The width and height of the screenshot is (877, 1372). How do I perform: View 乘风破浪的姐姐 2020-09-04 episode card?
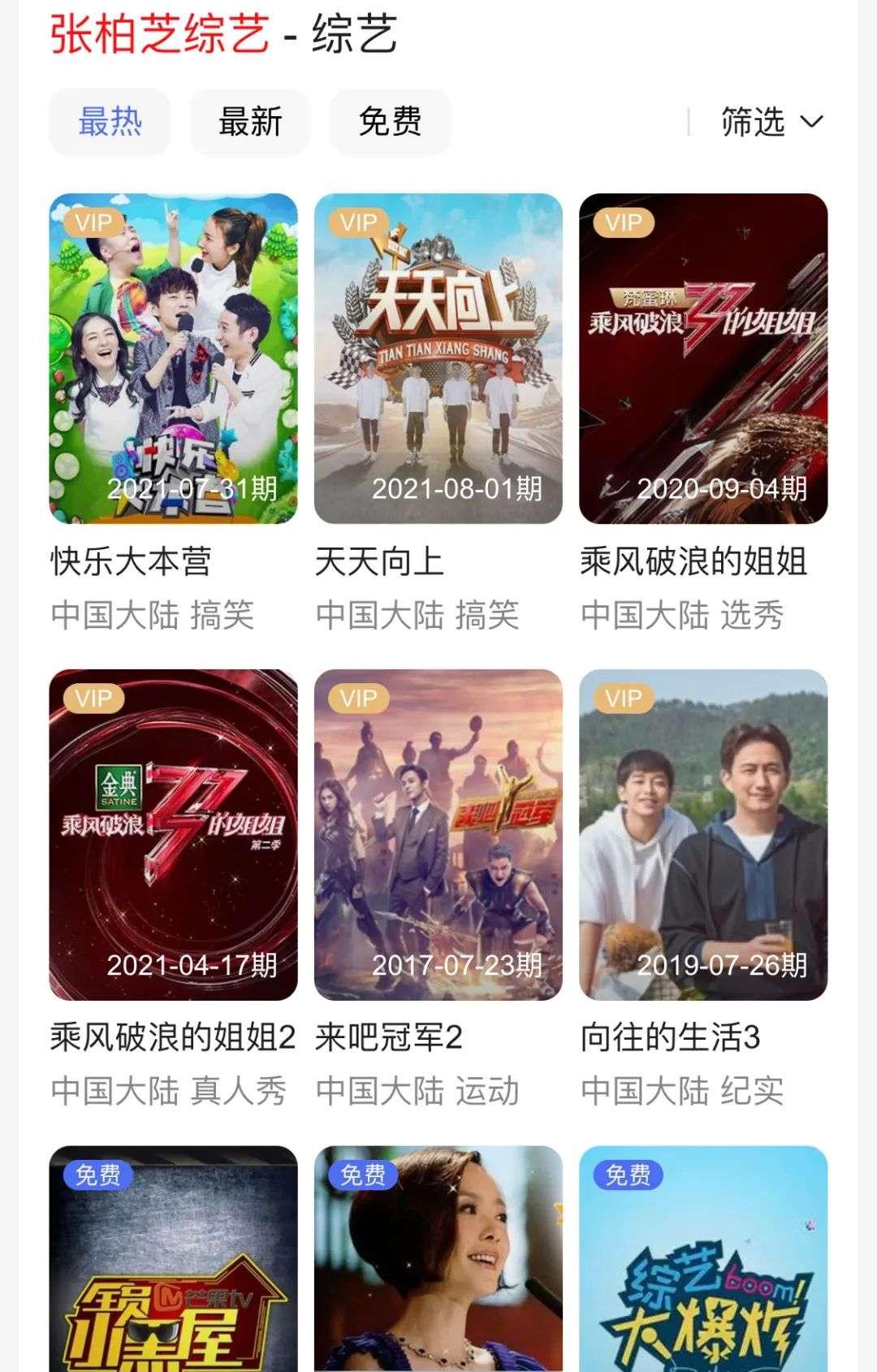click(702, 358)
